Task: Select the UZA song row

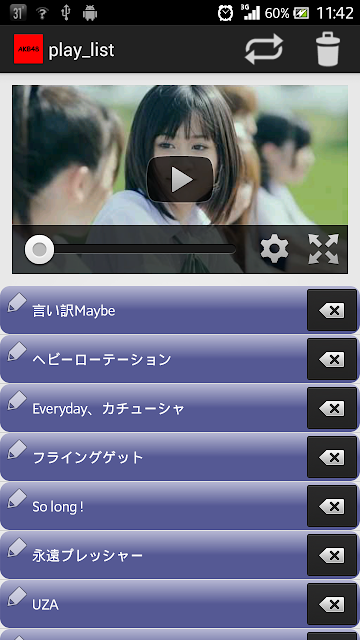Action: coord(154,604)
